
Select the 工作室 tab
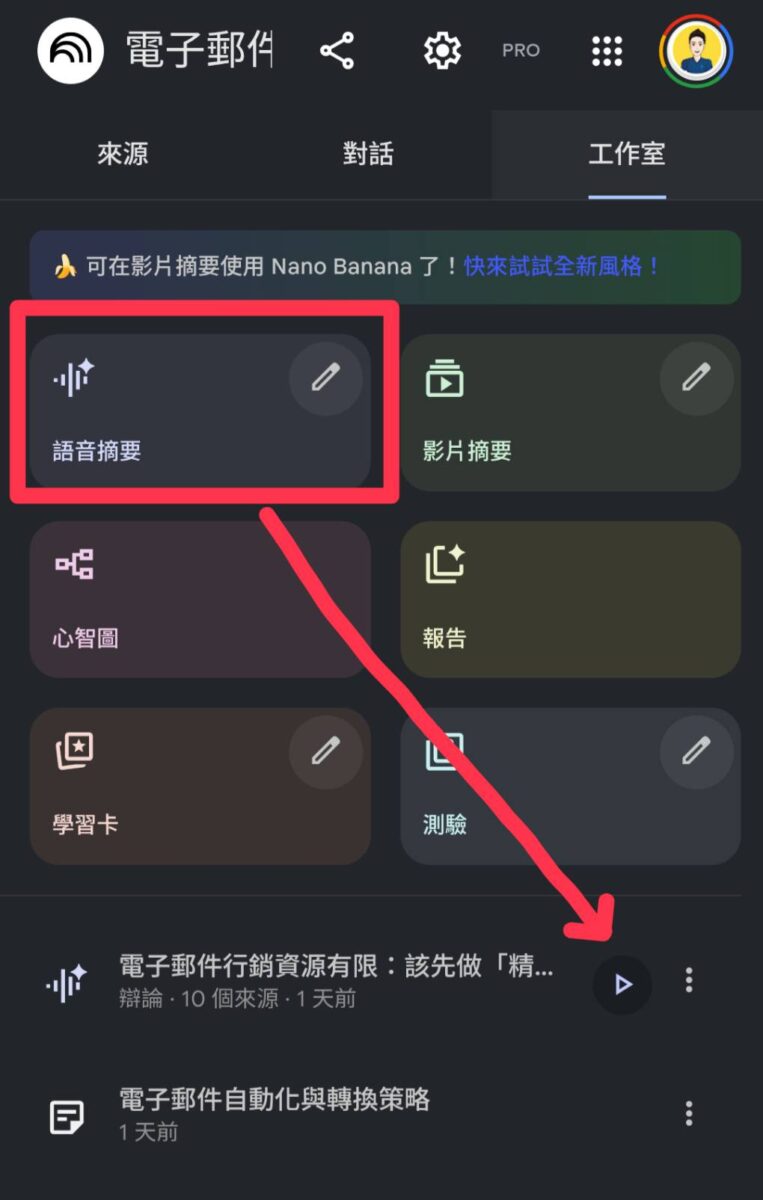(627, 155)
